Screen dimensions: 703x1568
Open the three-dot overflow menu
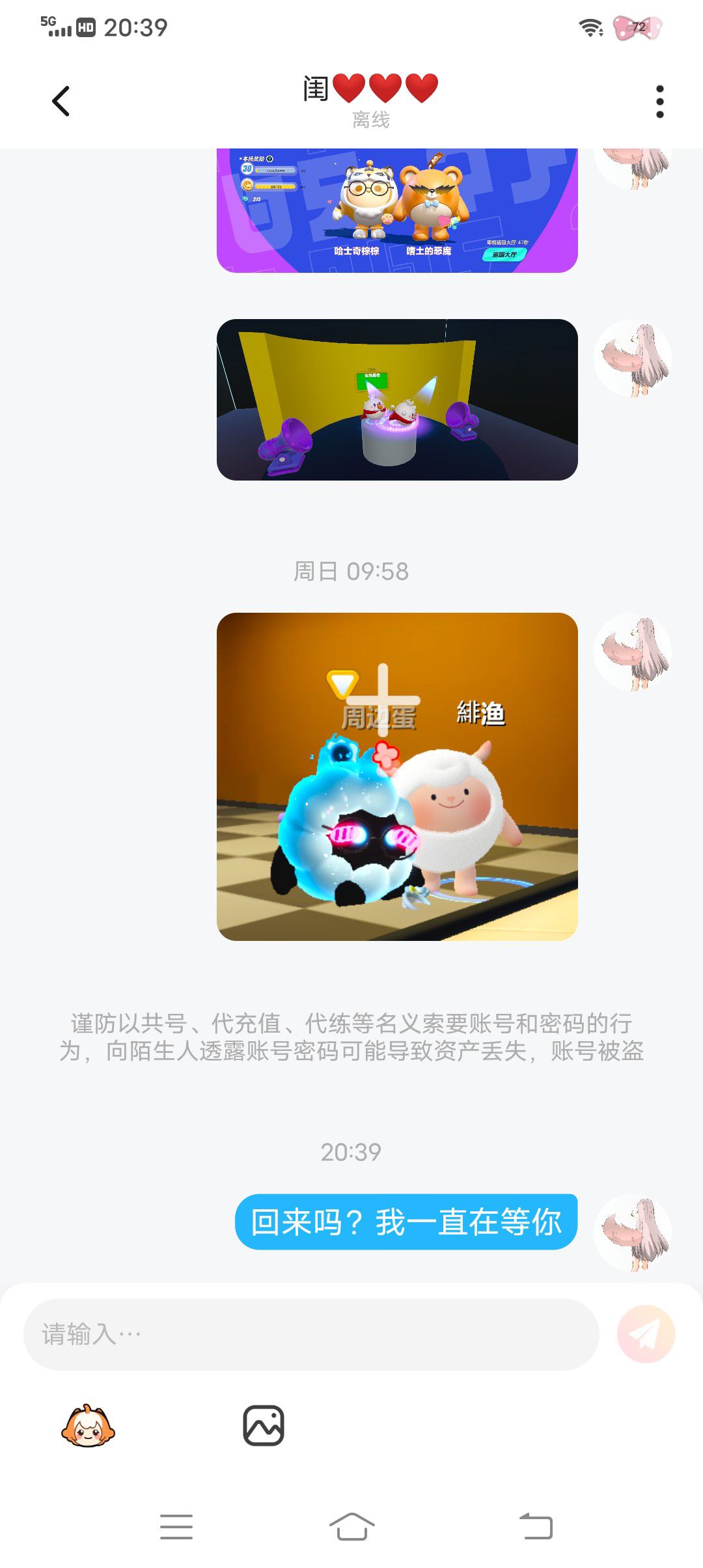(659, 102)
